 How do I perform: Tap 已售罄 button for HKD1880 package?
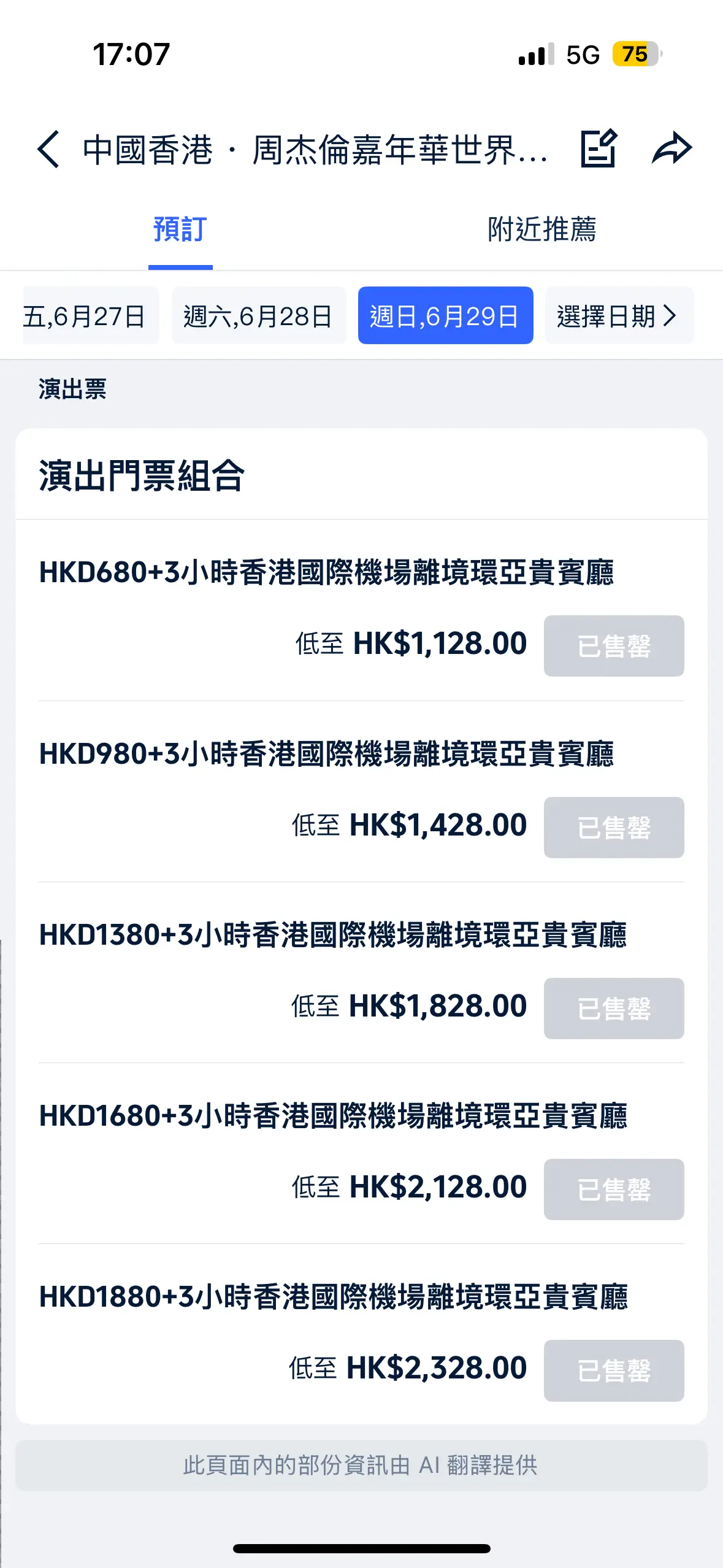pos(614,1370)
